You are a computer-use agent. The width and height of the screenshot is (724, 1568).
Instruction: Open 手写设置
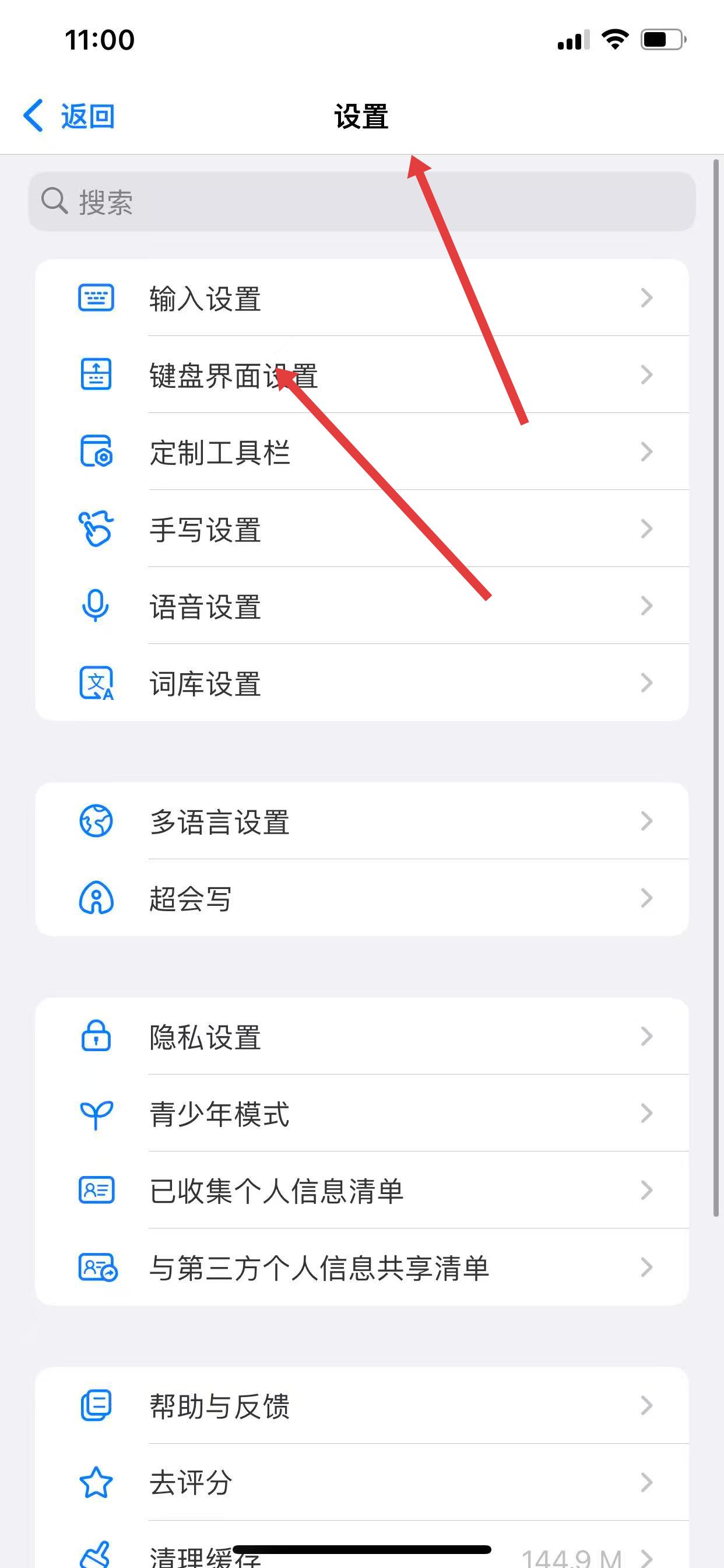click(x=361, y=529)
